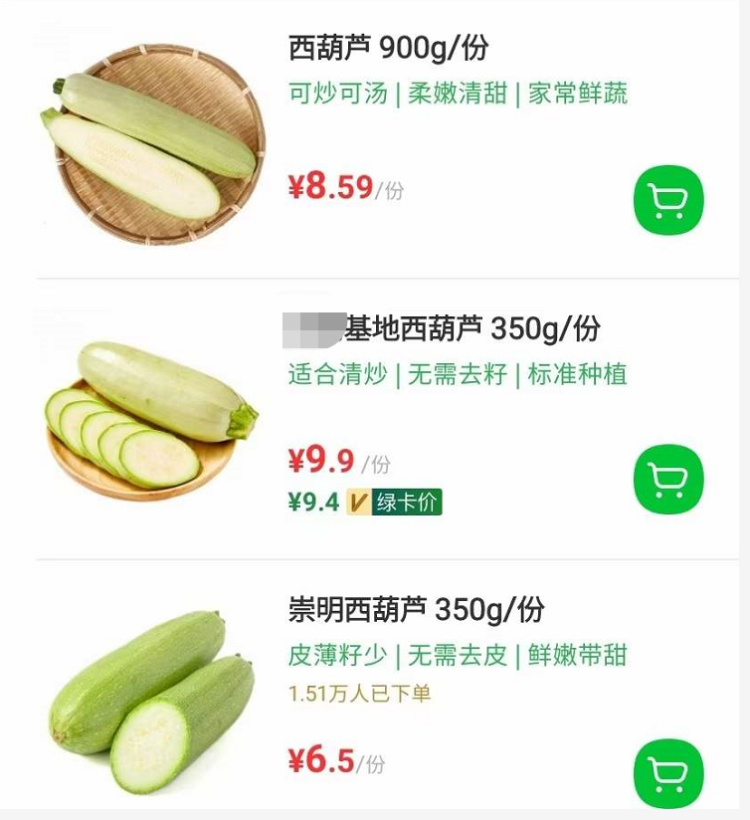This screenshot has width=750, height=820.
Task: Add 崇明西葫芦 350g/份 to cart
Action: [x=668, y=773]
